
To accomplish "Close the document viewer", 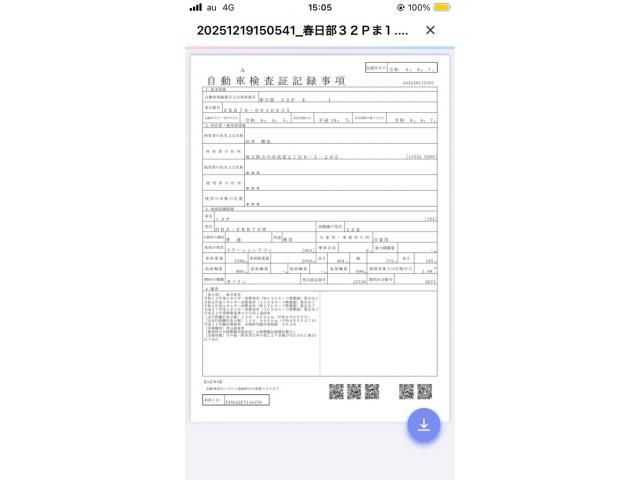I will click(430, 30).
